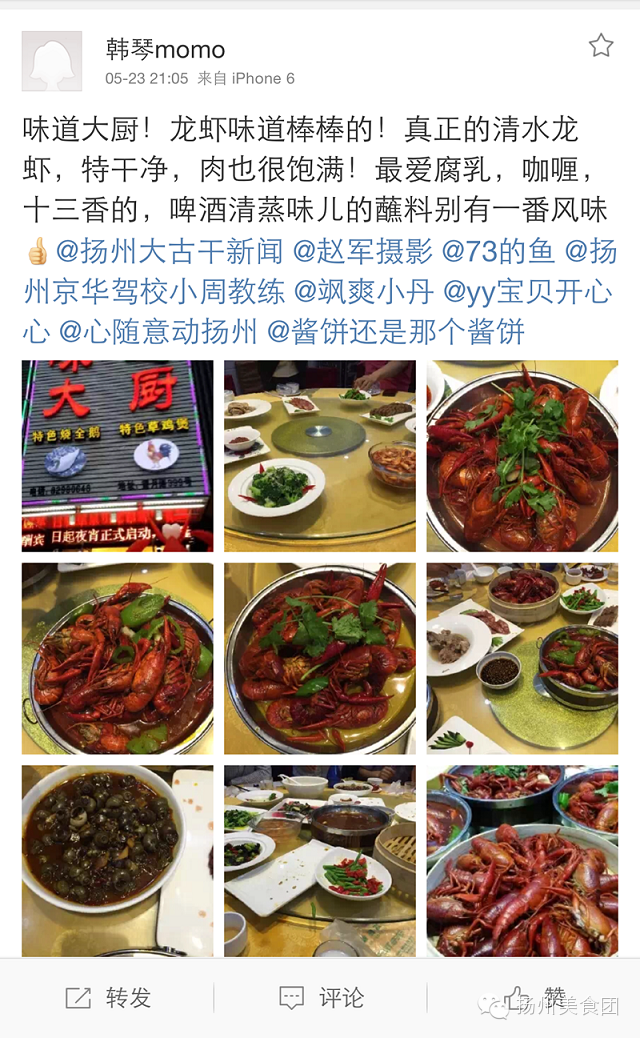
Task: Comment using the 评论 button
Action: (x=320, y=997)
